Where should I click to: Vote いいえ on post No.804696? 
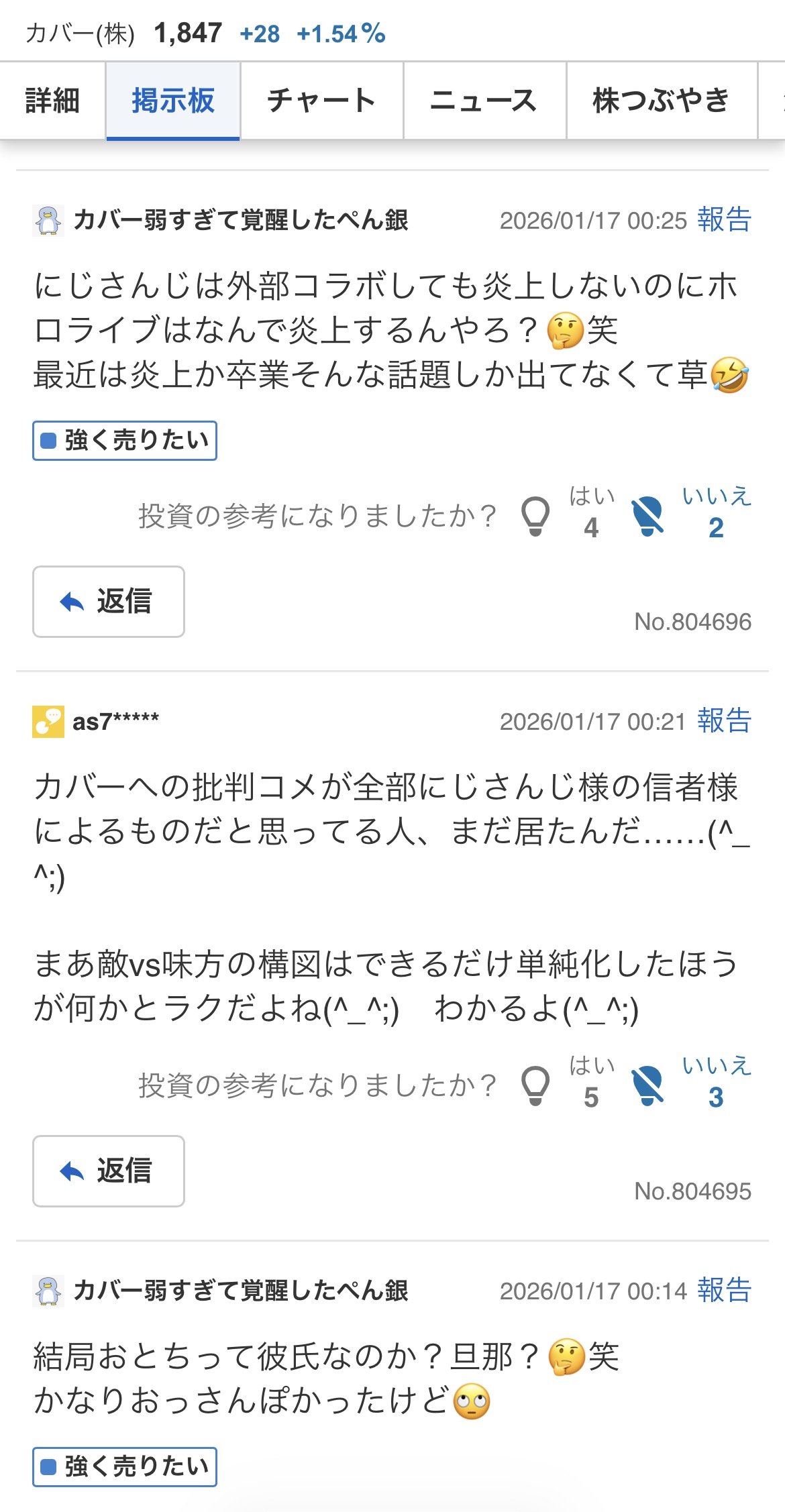click(x=648, y=515)
